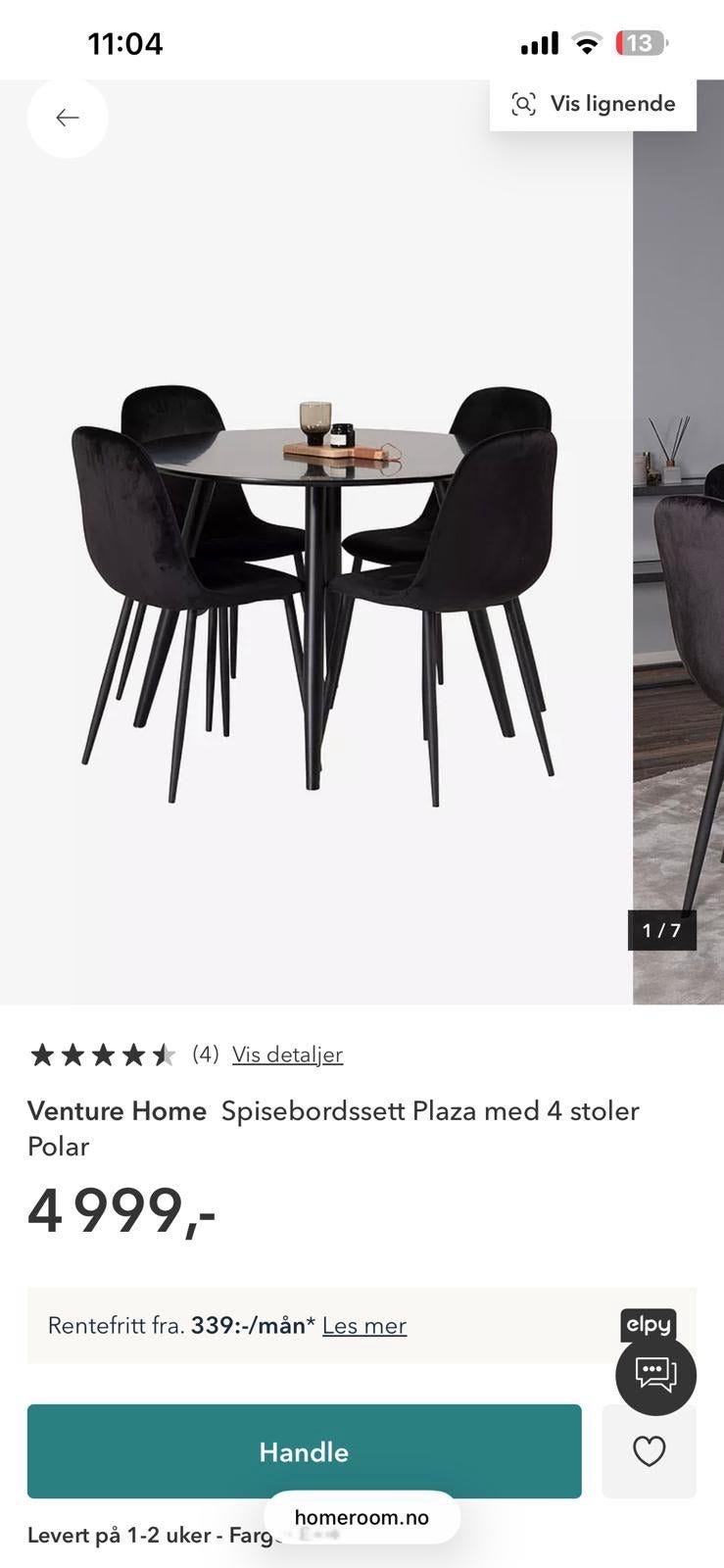Tap the Wi-Fi icon in the status bar

(586, 42)
